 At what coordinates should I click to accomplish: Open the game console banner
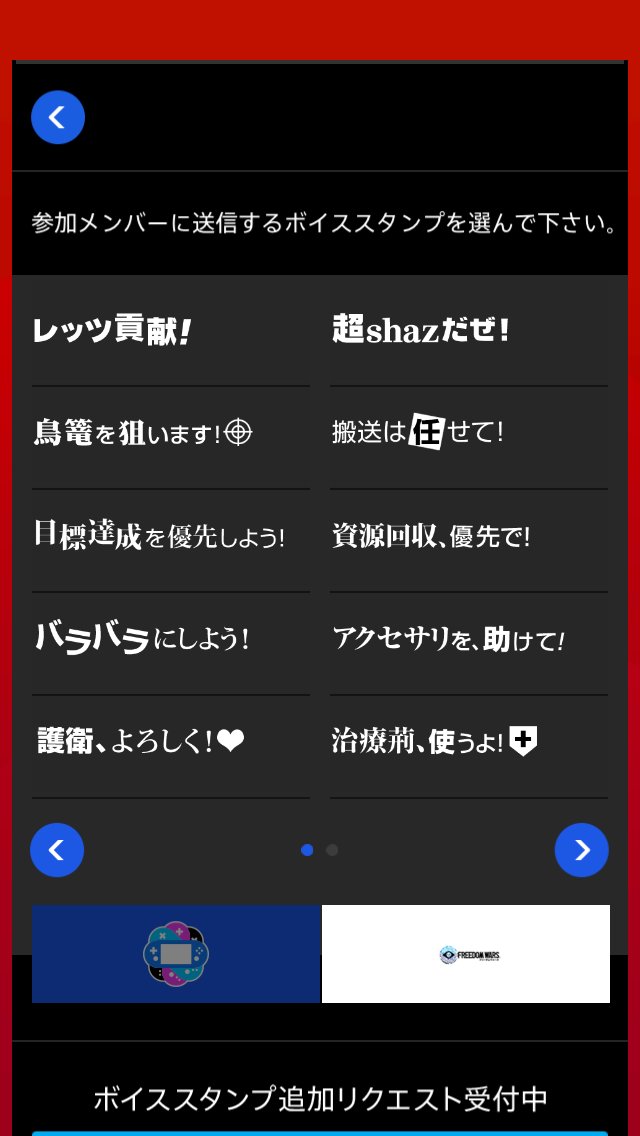tap(176, 954)
